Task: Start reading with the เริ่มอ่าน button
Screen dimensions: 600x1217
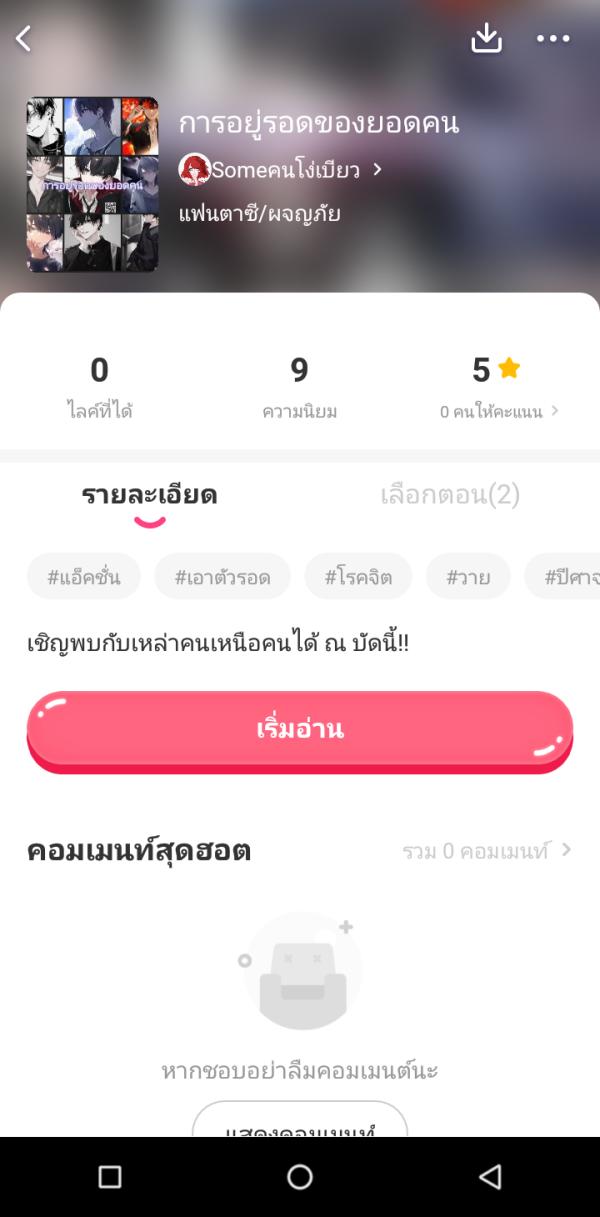Action: 299,729
